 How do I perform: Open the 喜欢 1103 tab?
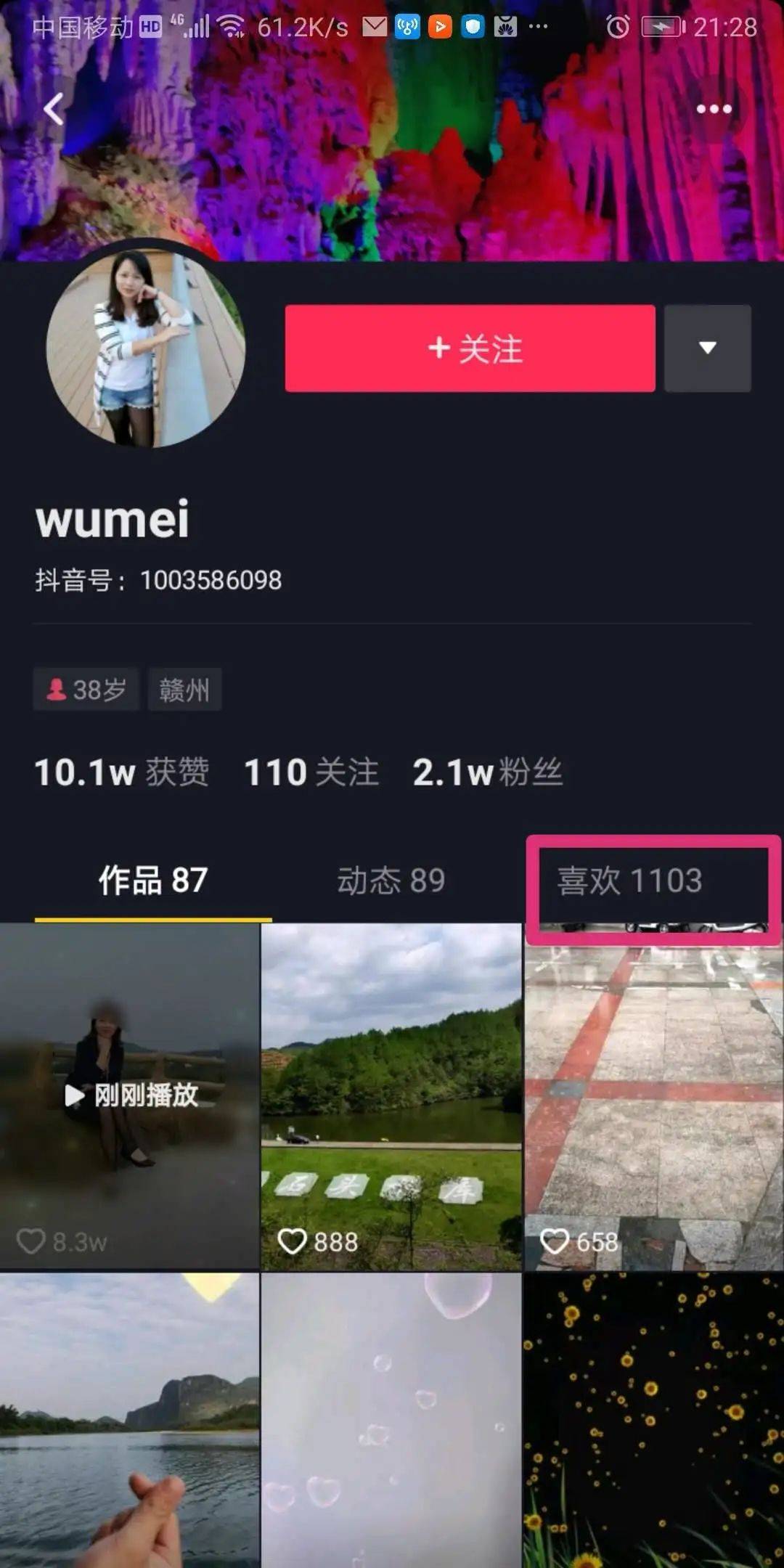629,881
